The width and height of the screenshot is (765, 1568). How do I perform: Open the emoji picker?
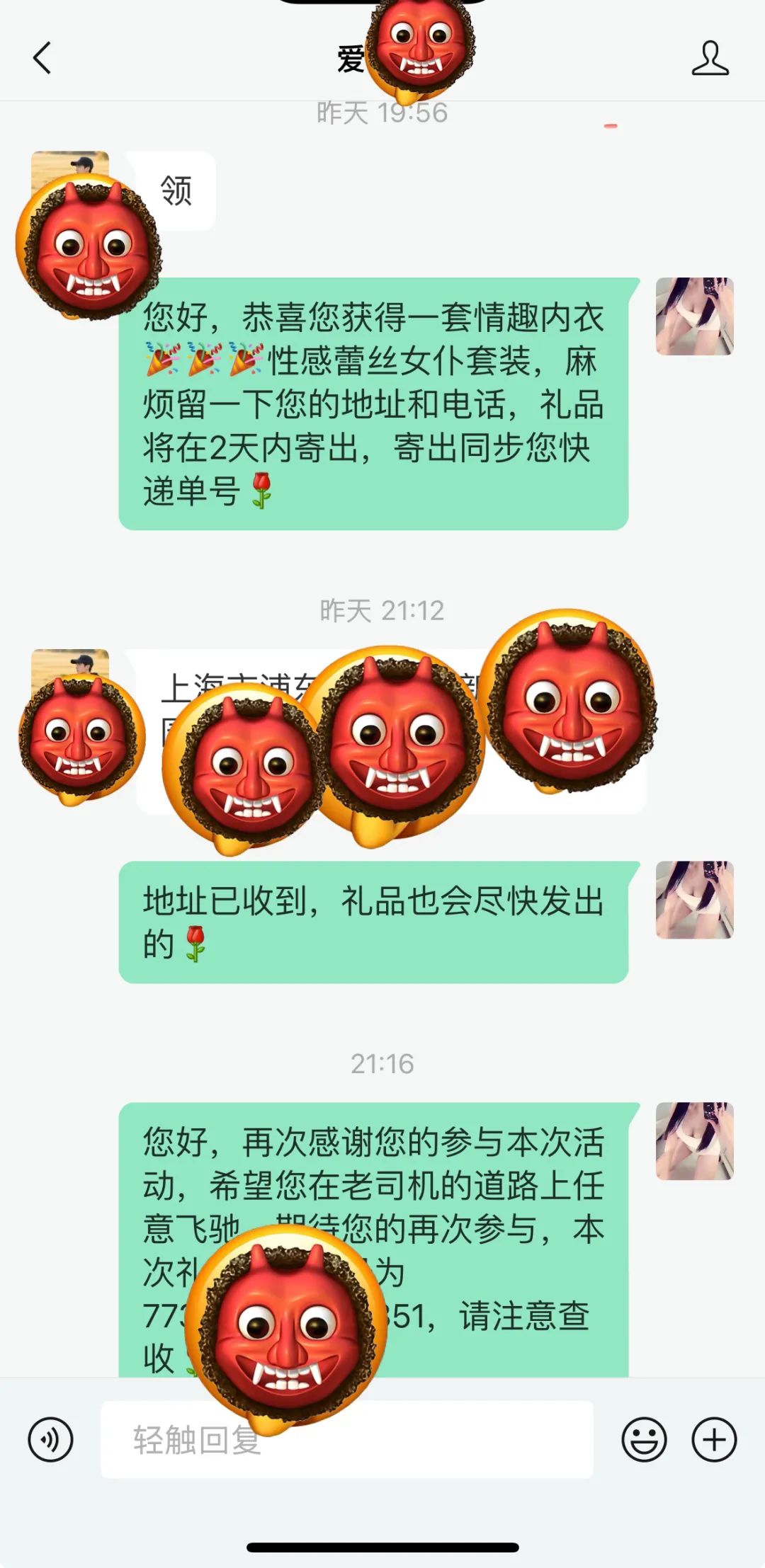pyautogui.click(x=644, y=1439)
